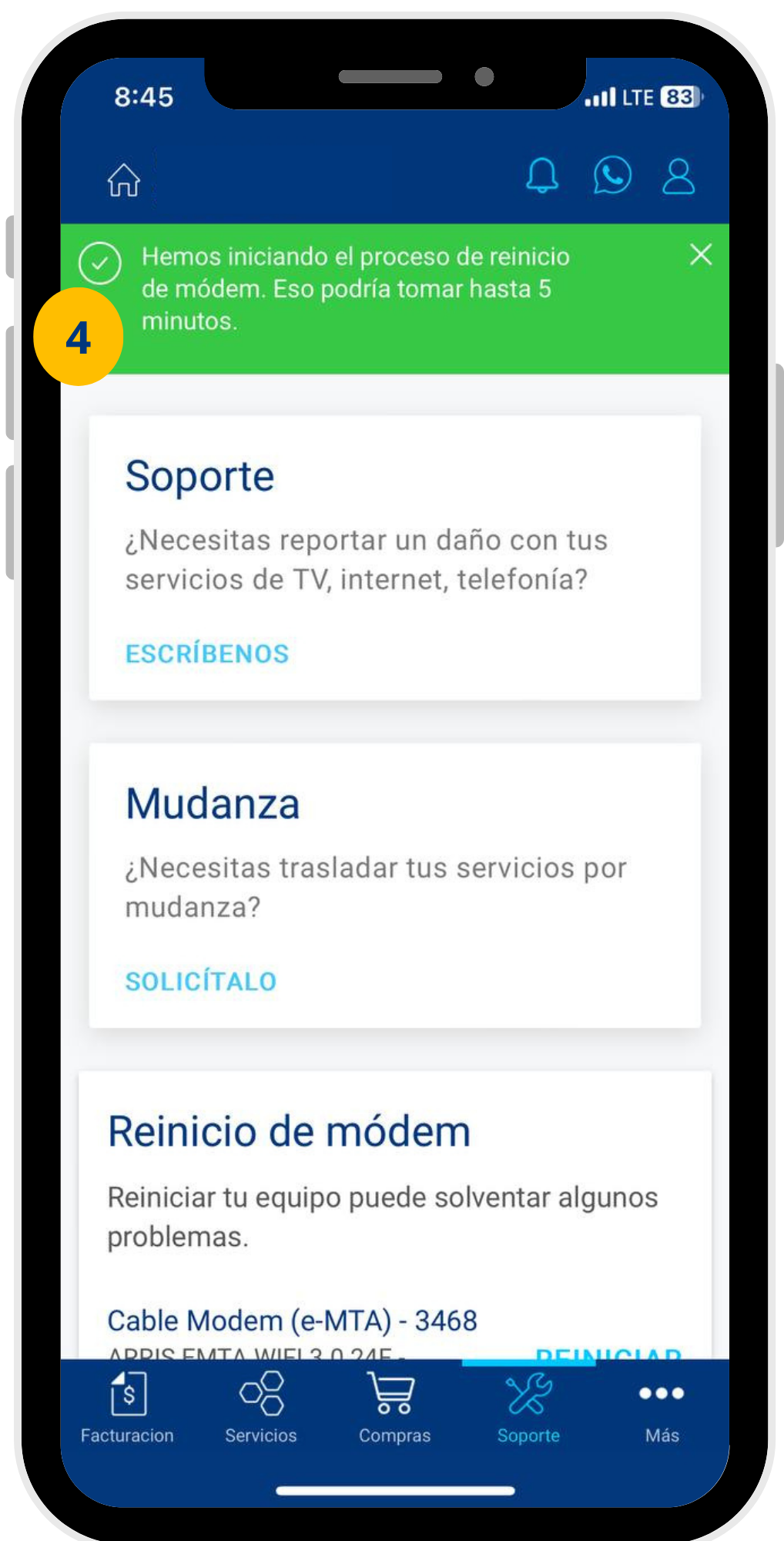This screenshot has width=784, height=1541.
Task: Open the notifications bell
Action: 542,176
